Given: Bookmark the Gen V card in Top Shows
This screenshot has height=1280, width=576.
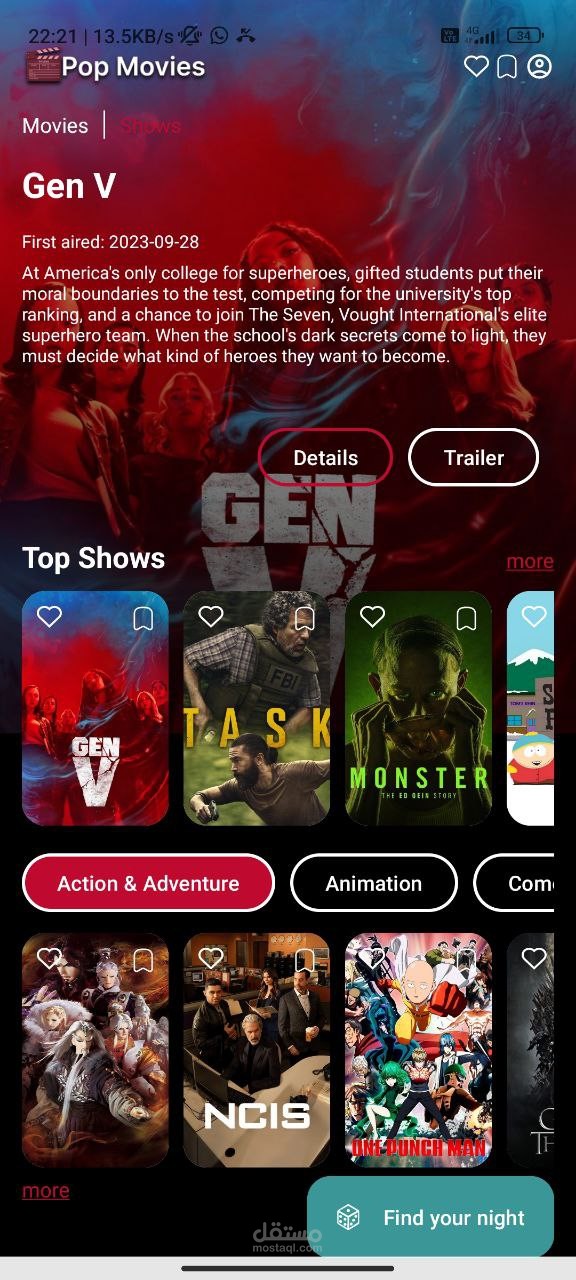Looking at the screenshot, I should tap(143, 618).
